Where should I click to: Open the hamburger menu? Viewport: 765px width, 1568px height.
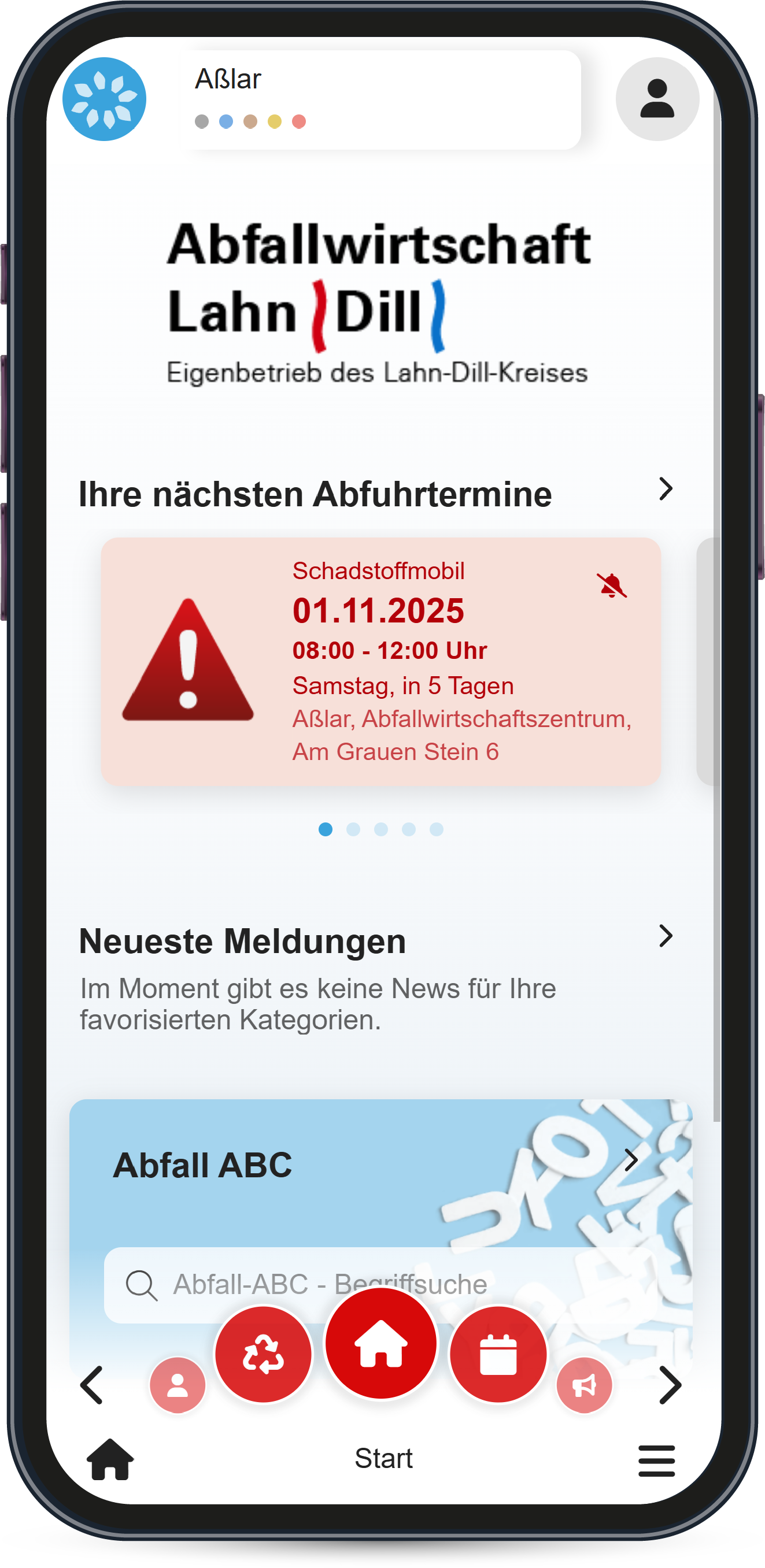[x=656, y=1460]
